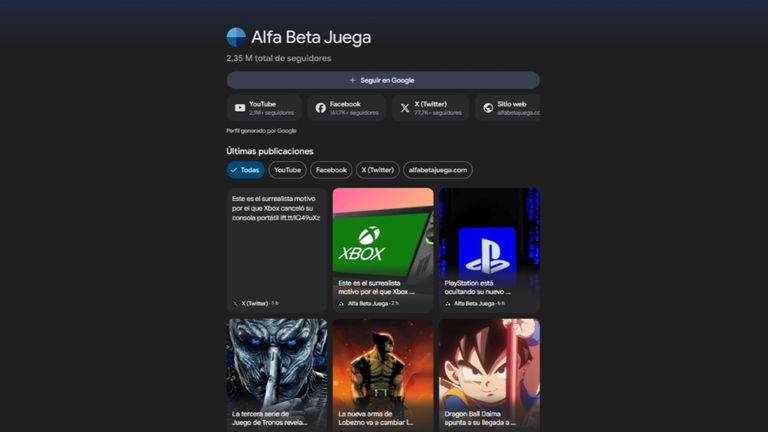Open the YouTube profile card
The image size is (768, 432).
point(264,108)
